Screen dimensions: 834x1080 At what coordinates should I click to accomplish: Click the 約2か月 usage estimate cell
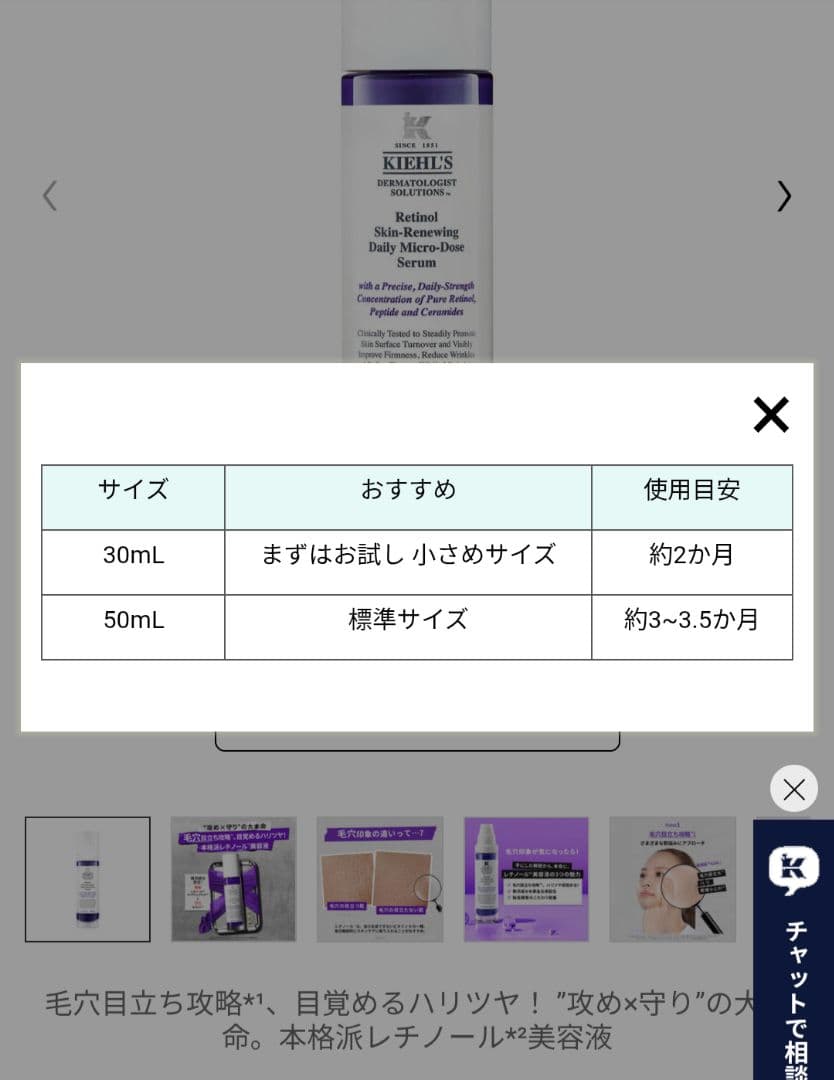click(693, 562)
